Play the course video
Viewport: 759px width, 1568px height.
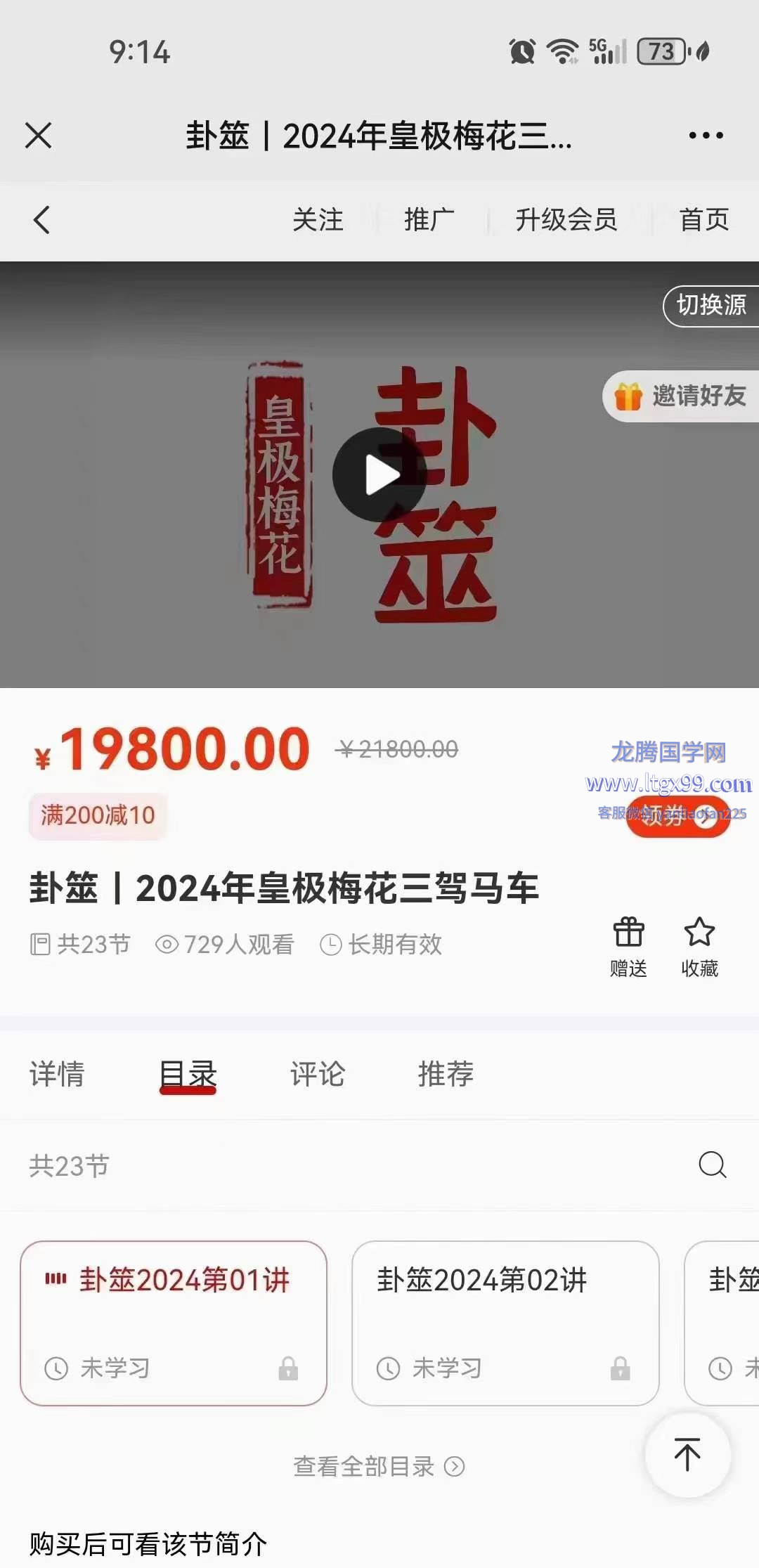coord(379,475)
